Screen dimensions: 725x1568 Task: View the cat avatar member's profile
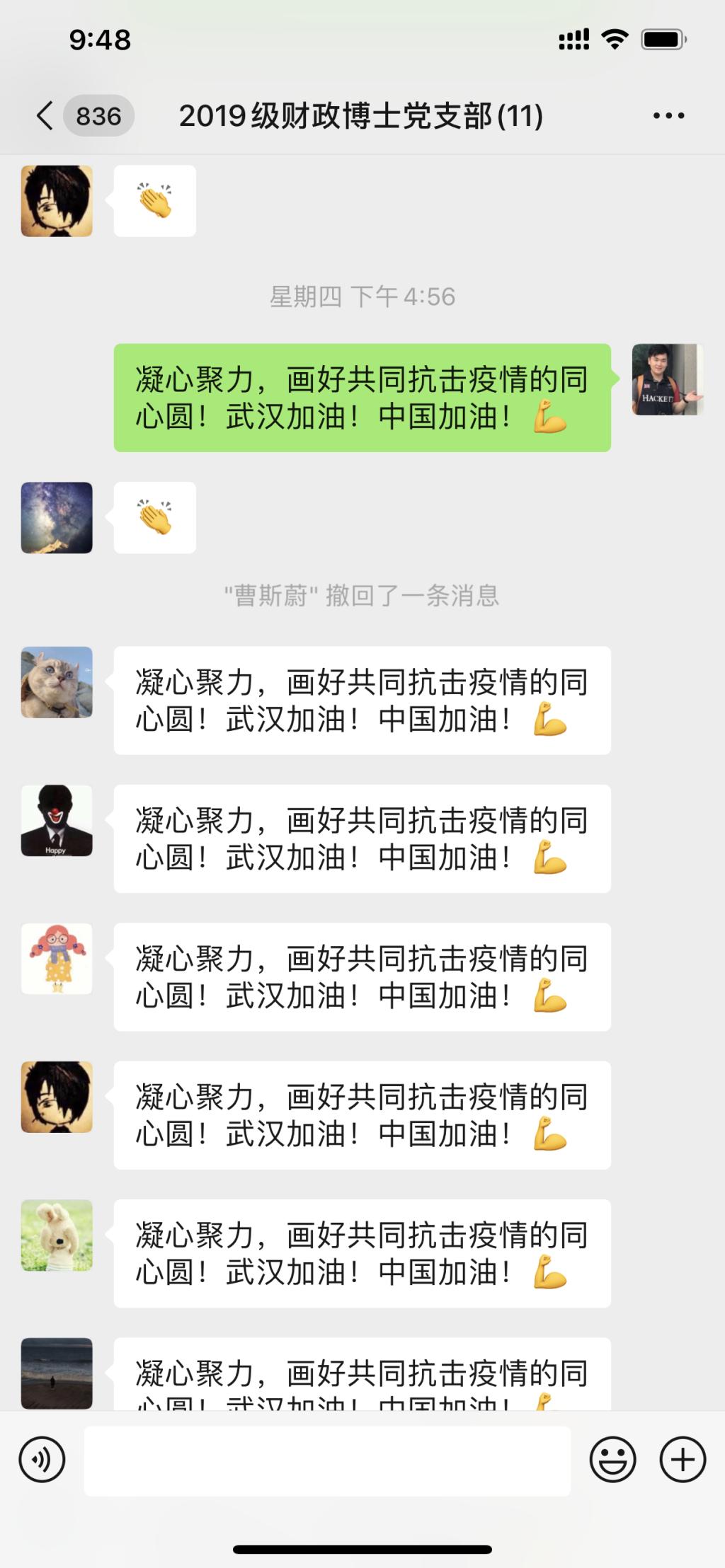(x=57, y=682)
